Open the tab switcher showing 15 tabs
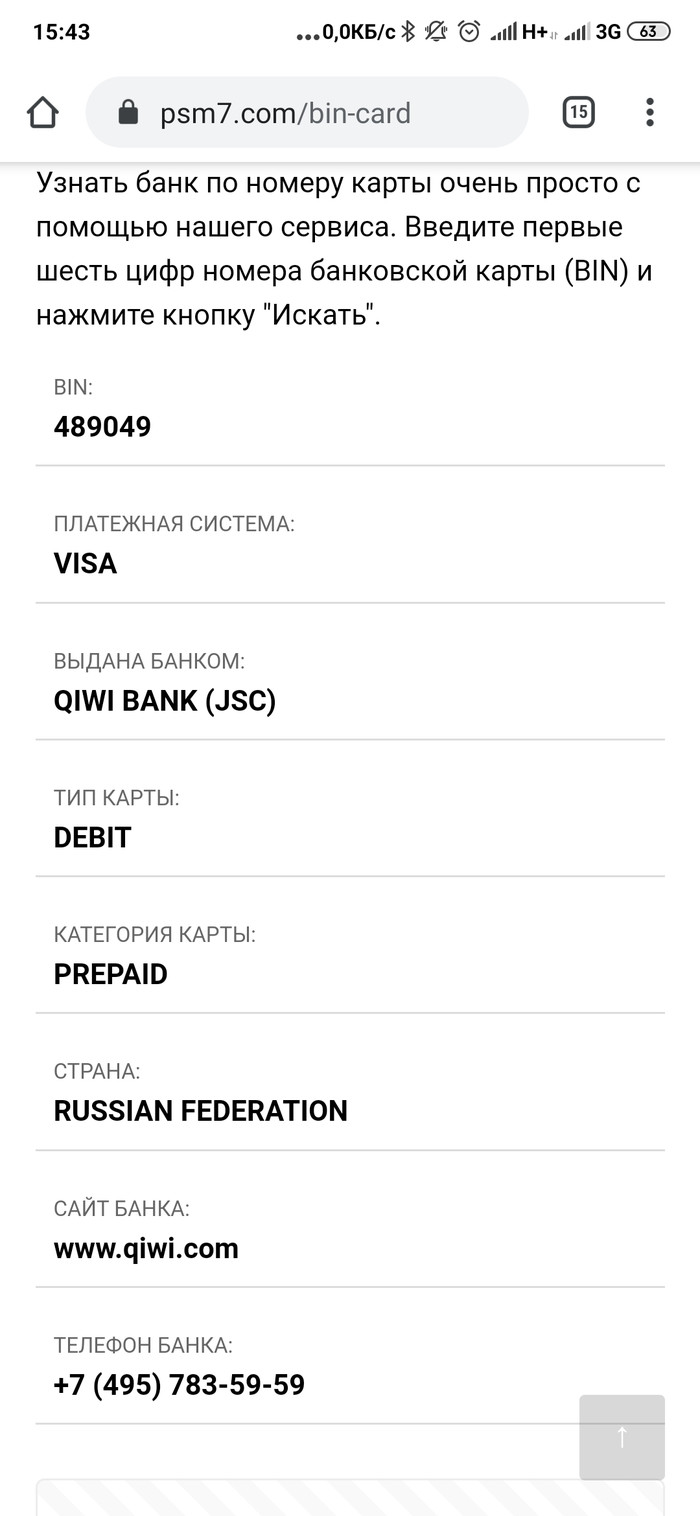This screenshot has width=700, height=1516. (578, 113)
